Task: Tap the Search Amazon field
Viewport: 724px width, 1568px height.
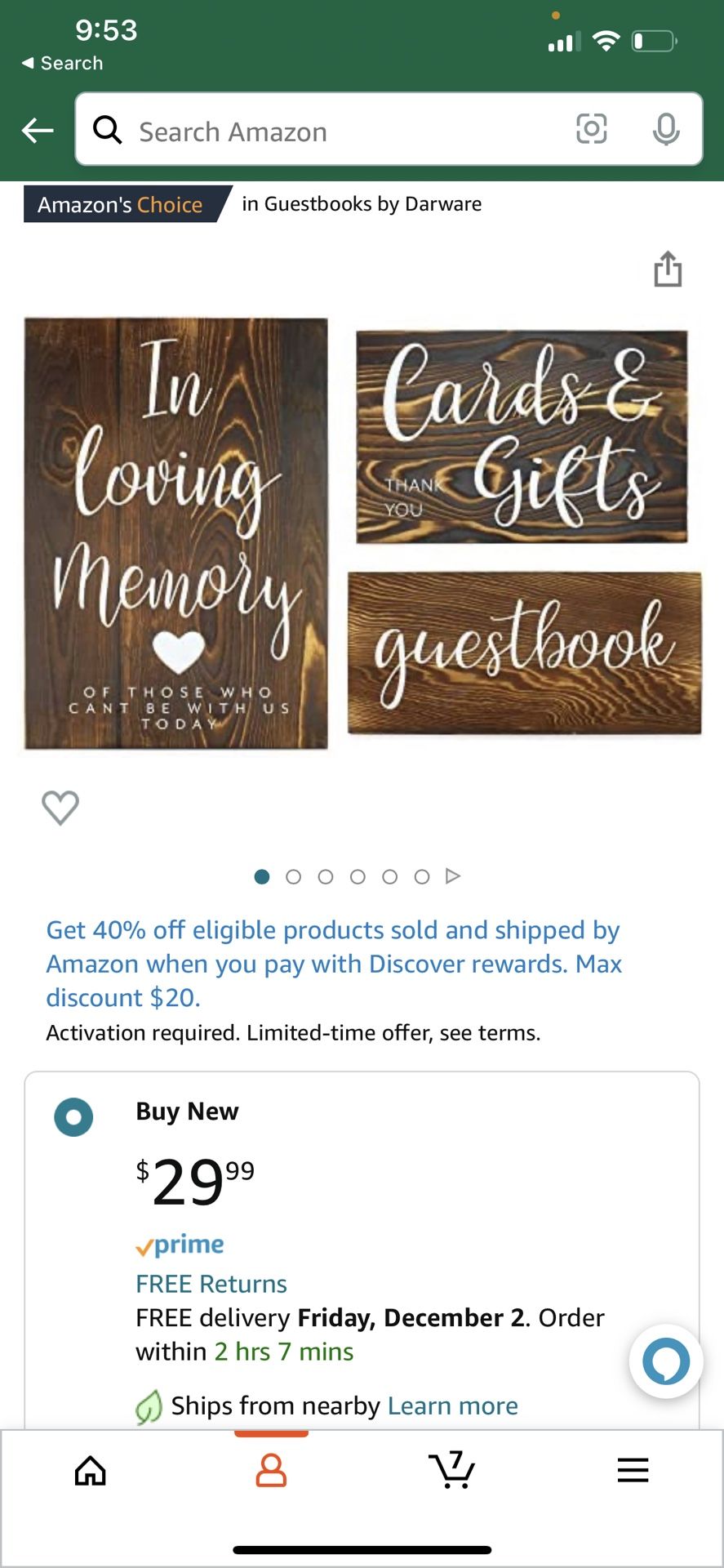Action: point(326,131)
